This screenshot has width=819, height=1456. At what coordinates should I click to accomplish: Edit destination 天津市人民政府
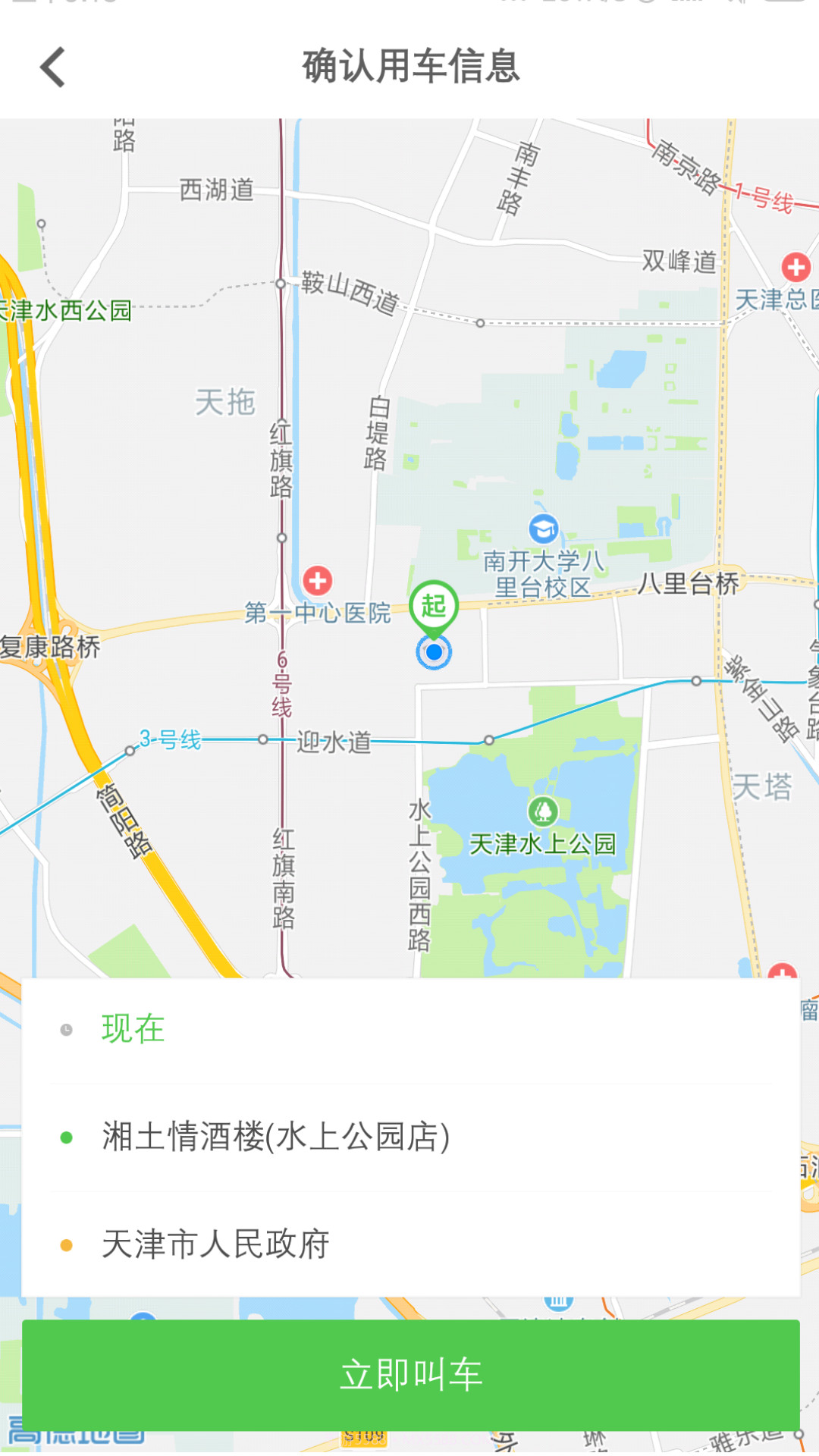coord(216,1241)
